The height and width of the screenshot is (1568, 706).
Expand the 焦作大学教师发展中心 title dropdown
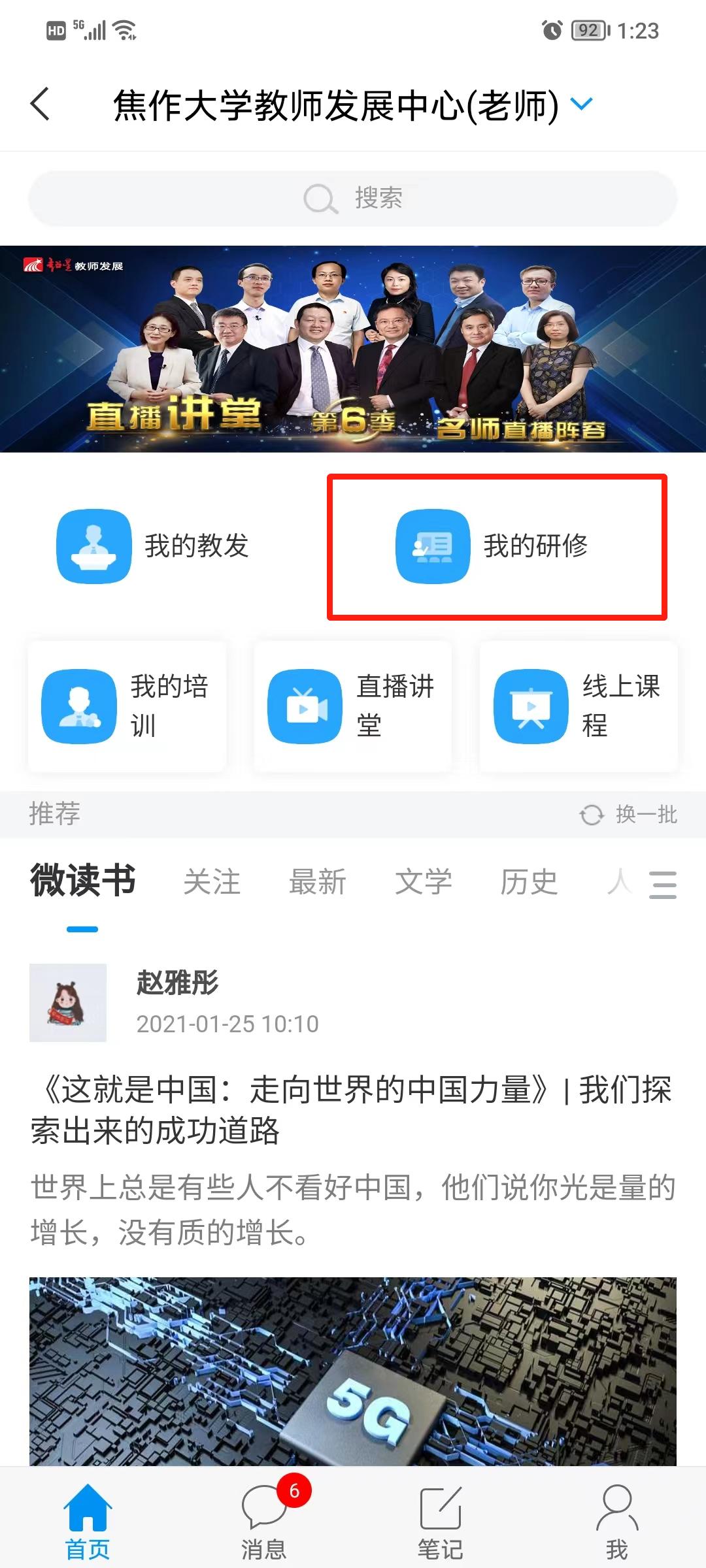pos(581,104)
